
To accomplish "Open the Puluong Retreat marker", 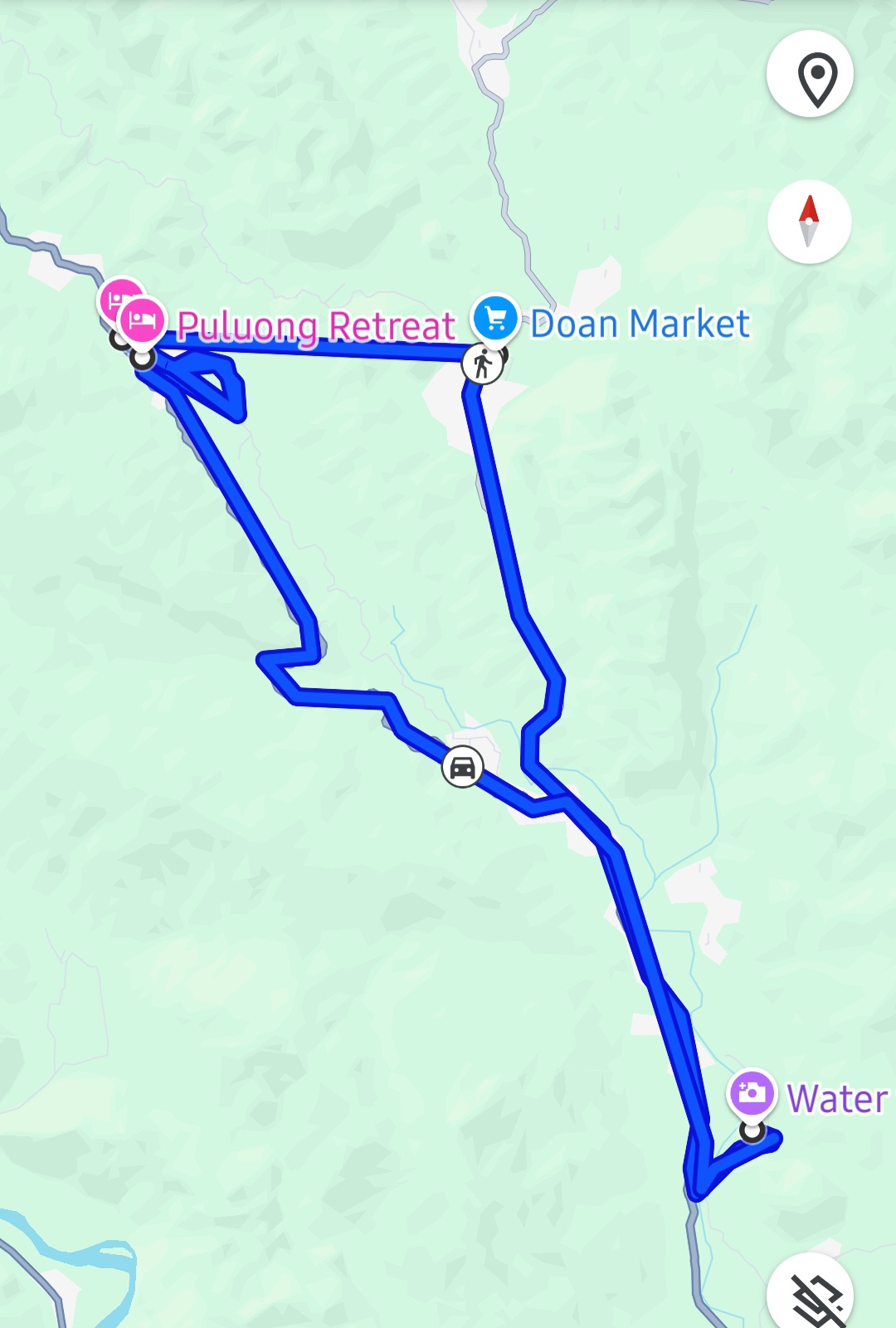I will (143, 320).
